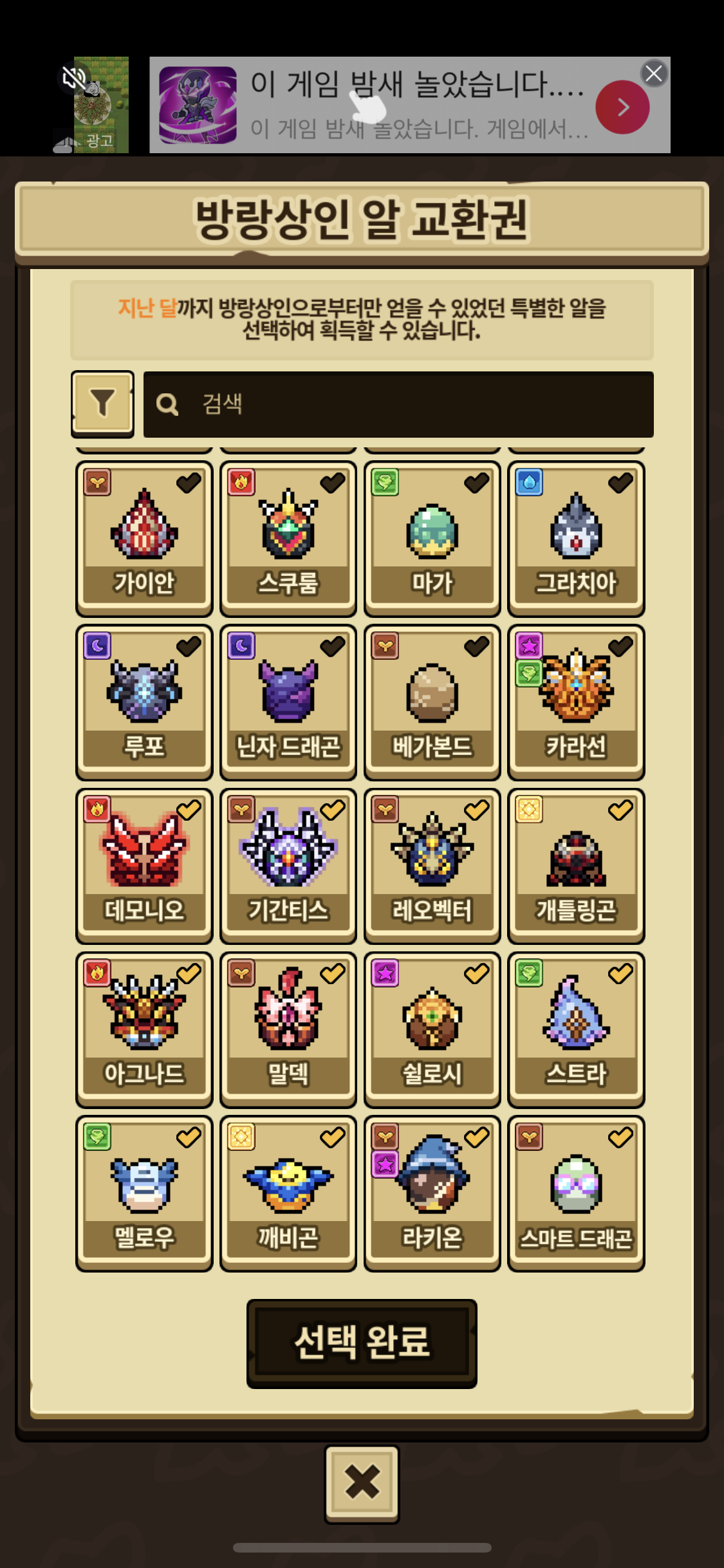This screenshot has height=1568, width=724.
Task: Choose the 루포 egg
Action: 144,702
